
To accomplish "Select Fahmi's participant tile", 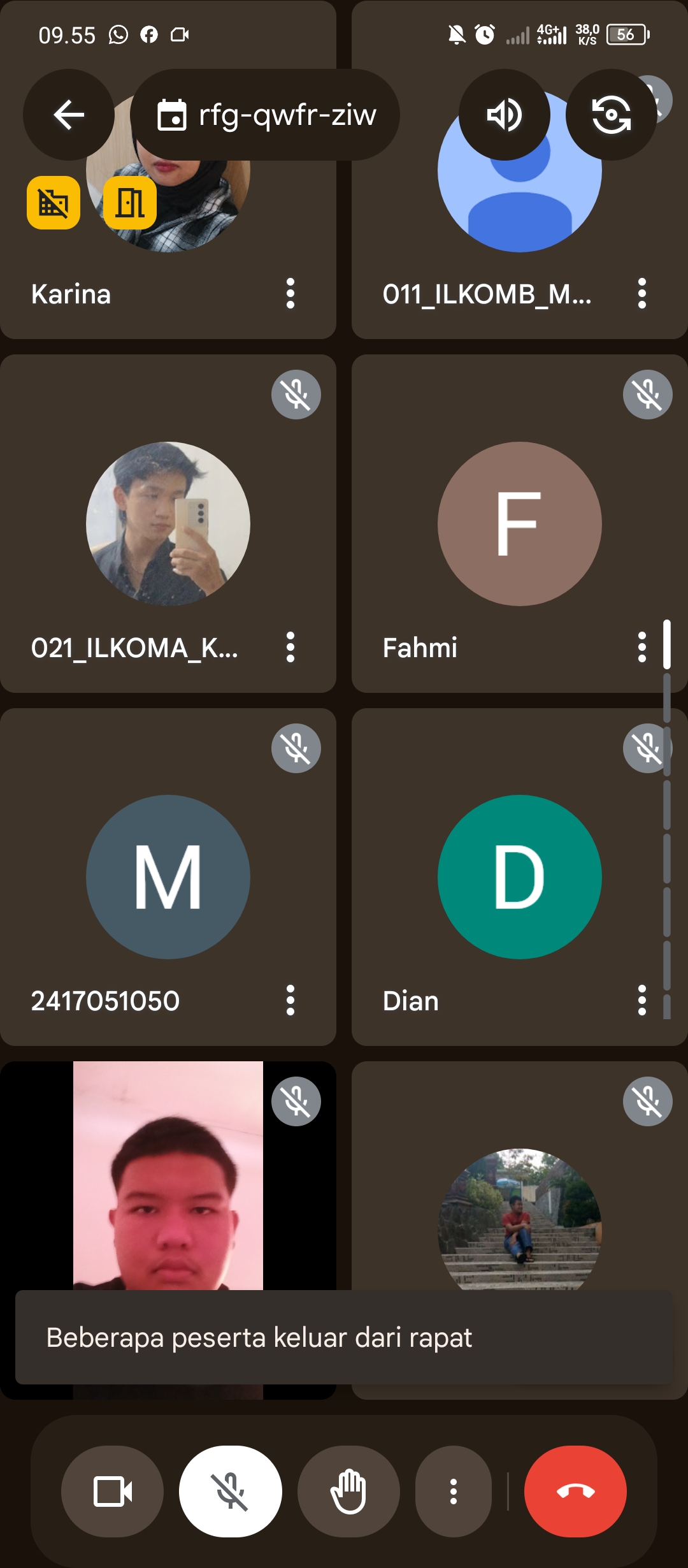I will pos(519,524).
